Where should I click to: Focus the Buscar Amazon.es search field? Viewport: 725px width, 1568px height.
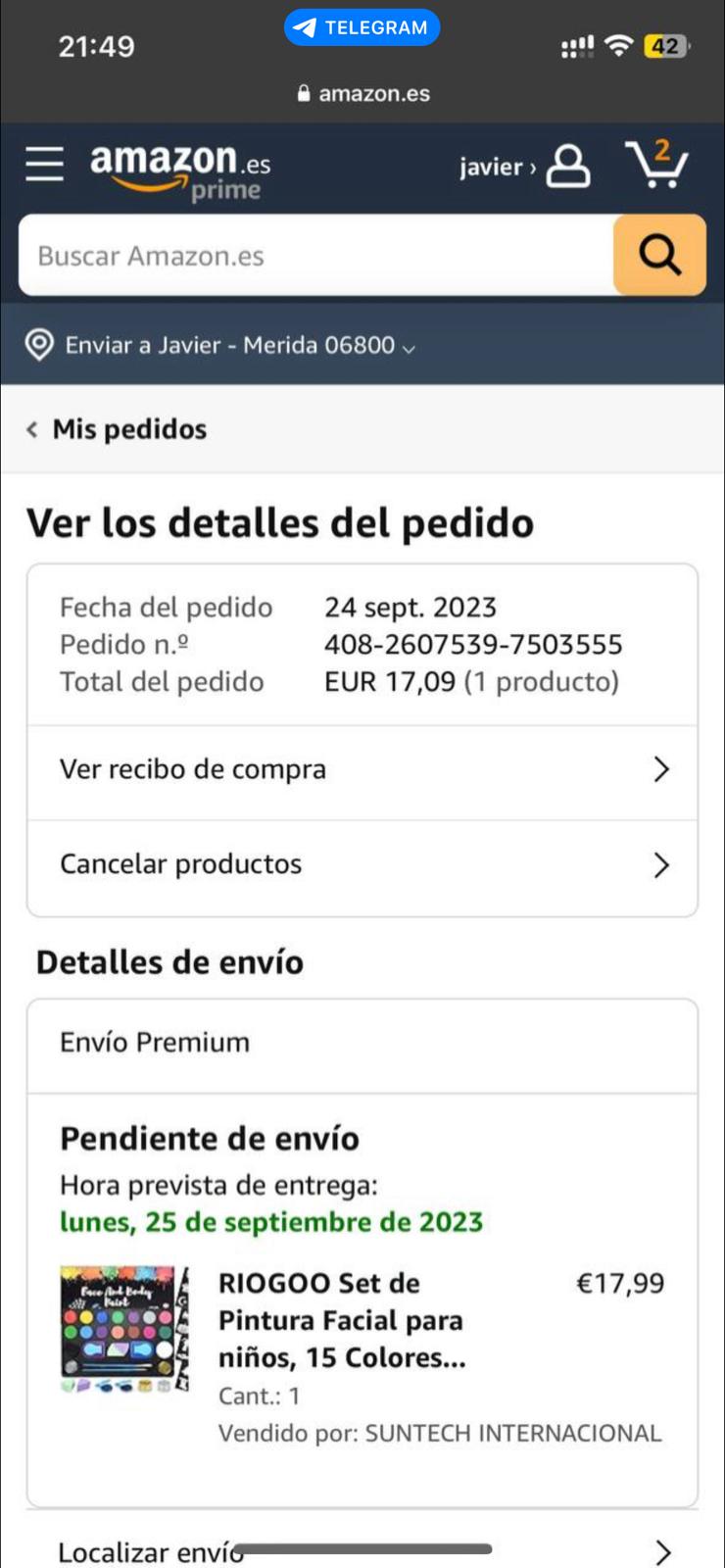coord(314,256)
